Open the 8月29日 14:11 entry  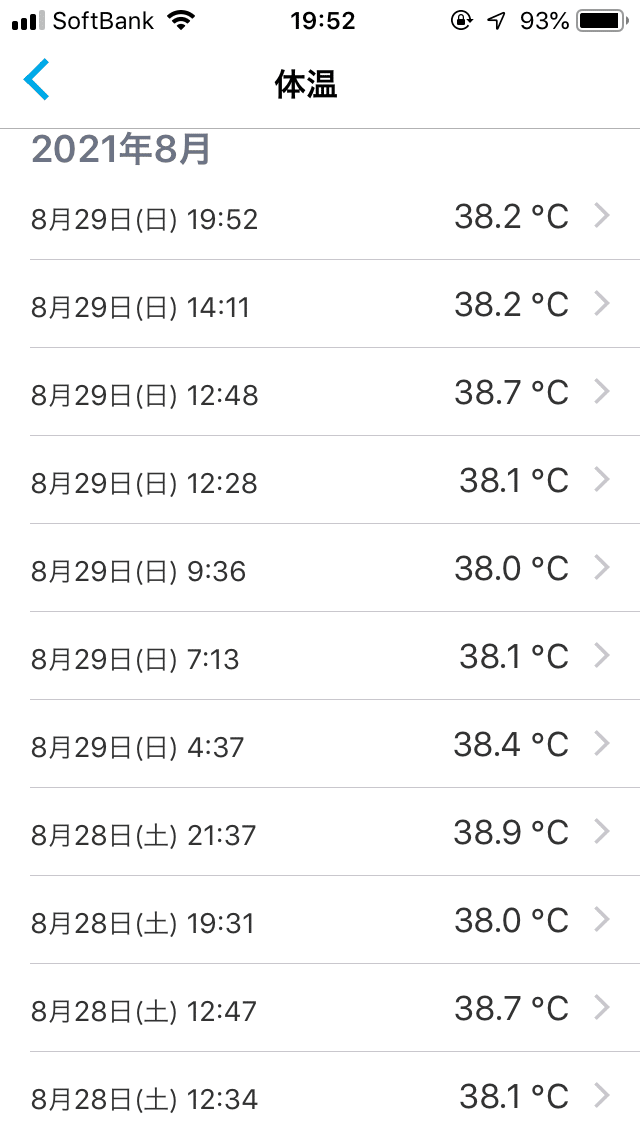pos(320,304)
